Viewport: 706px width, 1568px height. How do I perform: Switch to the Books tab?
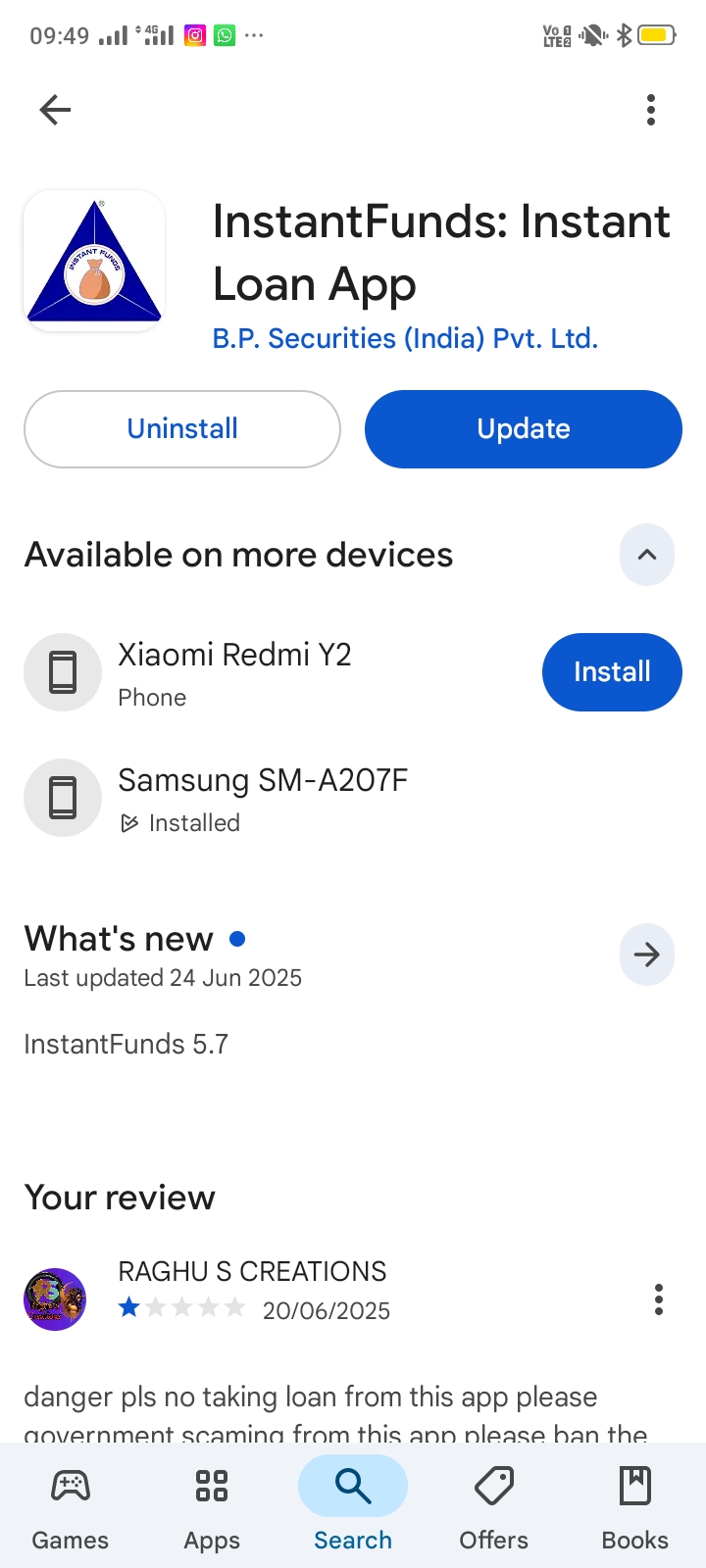pos(635,1509)
